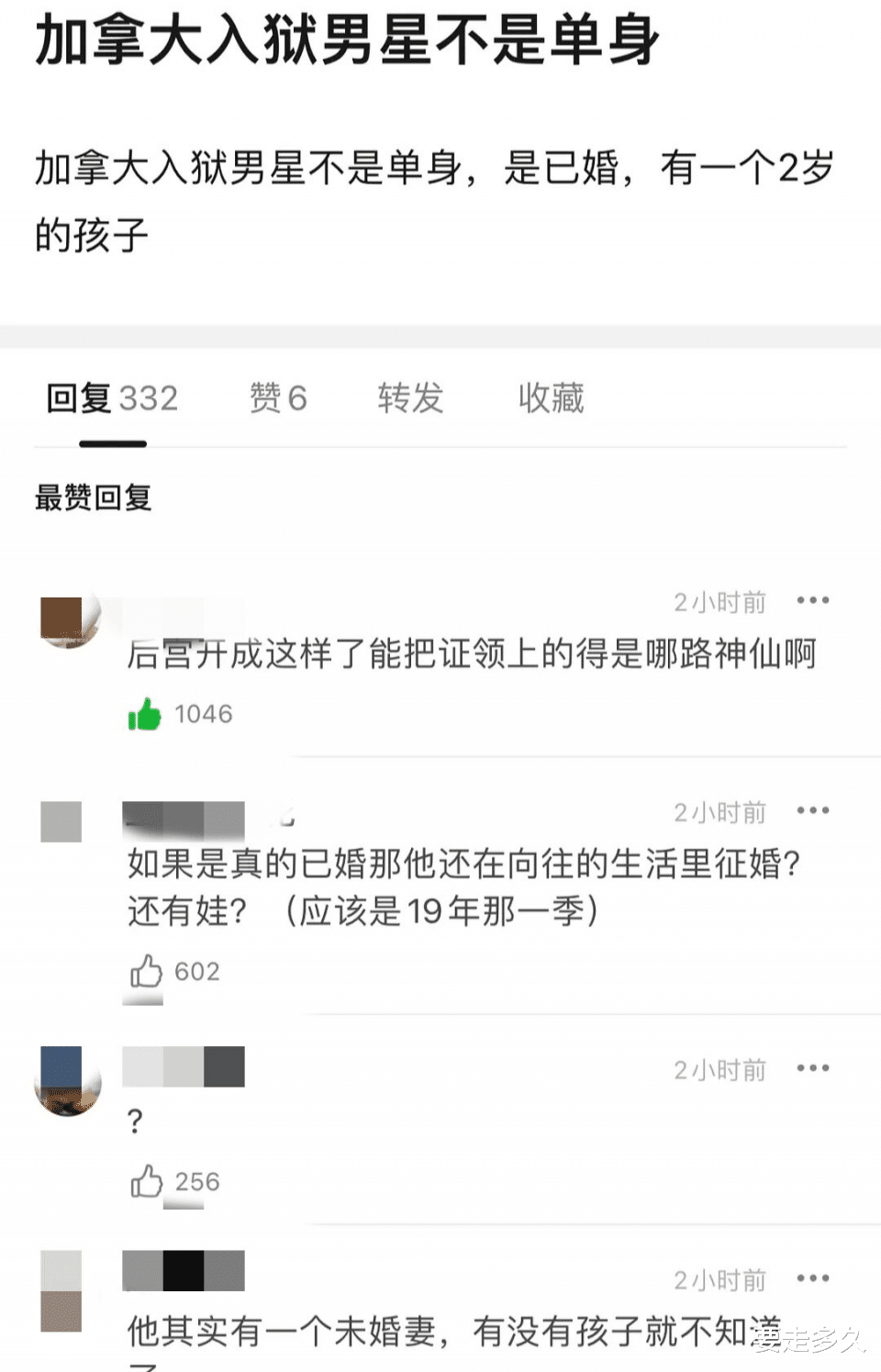Open more options on the 602-likes comment
The image size is (881, 1372).
coord(811,811)
